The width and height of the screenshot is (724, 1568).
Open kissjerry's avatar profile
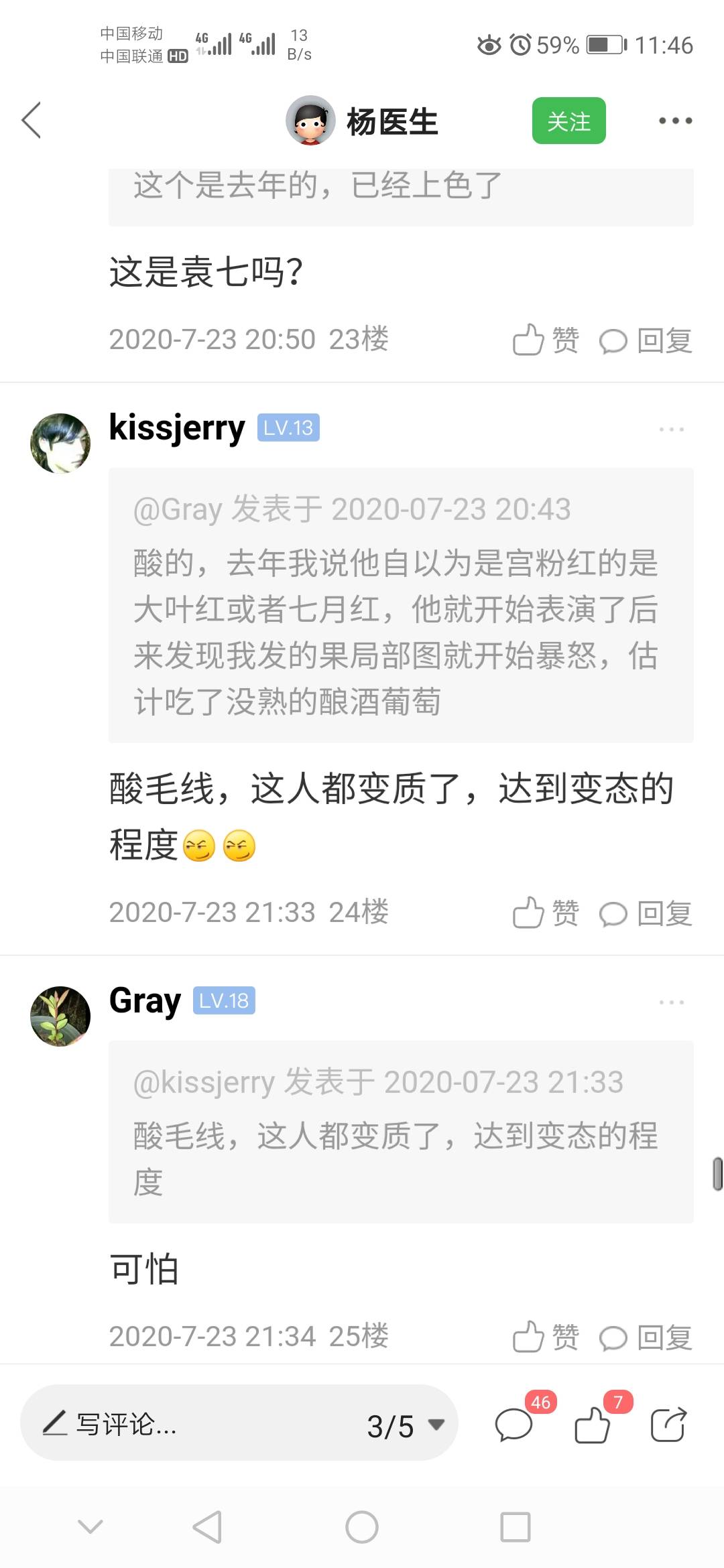pos(60,443)
